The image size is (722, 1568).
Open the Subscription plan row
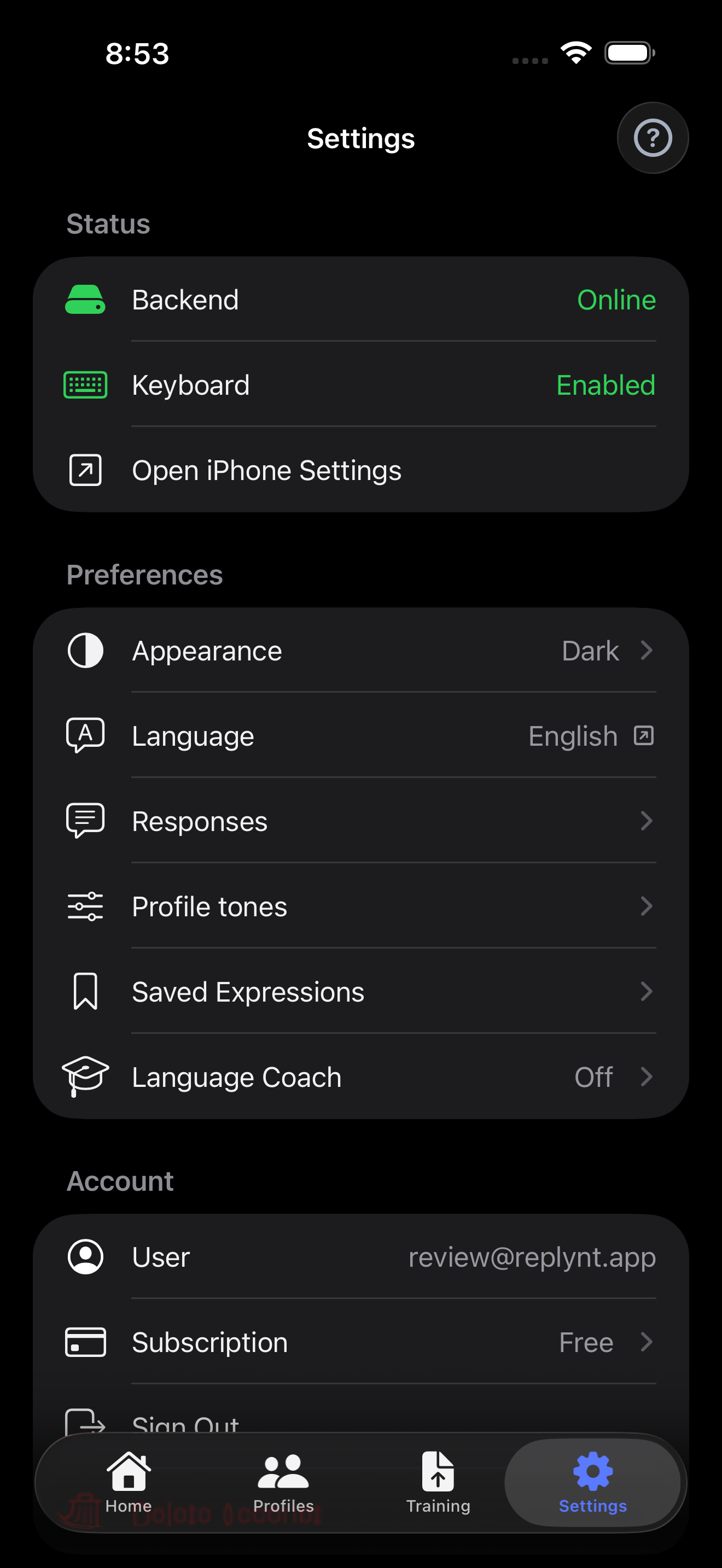tap(361, 1342)
